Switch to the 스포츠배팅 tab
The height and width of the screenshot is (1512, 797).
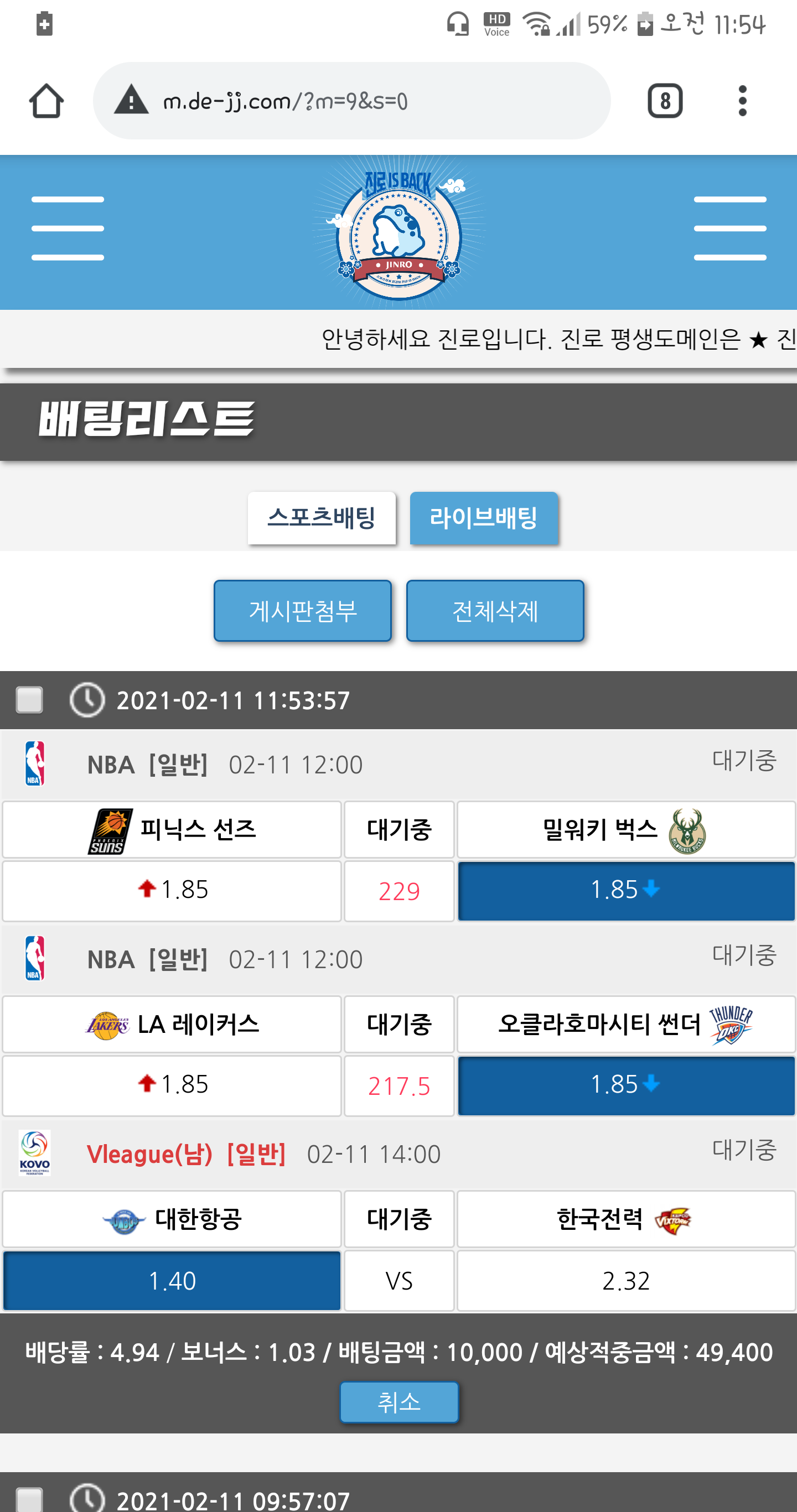pos(321,518)
